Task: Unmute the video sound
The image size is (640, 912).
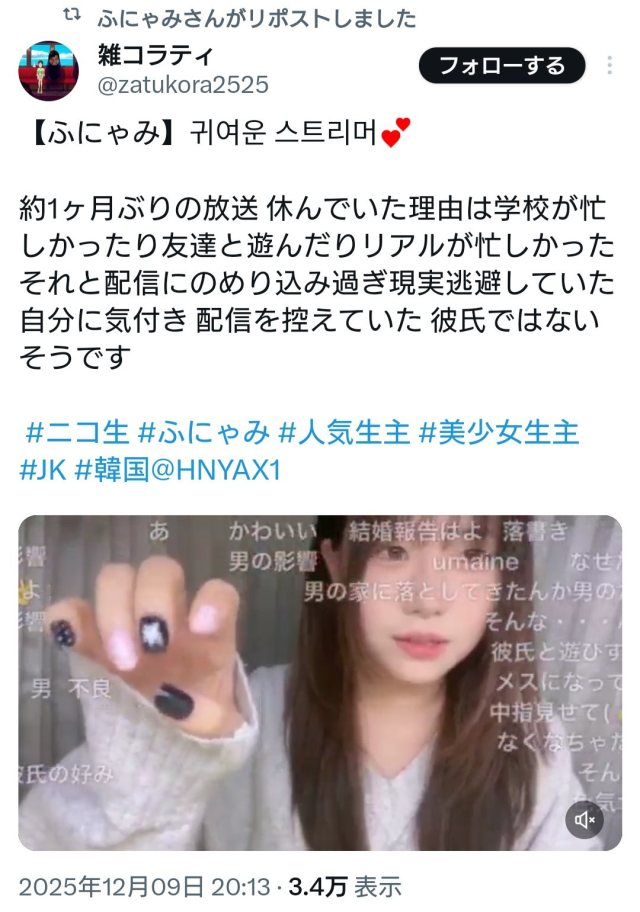Action: (x=585, y=820)
